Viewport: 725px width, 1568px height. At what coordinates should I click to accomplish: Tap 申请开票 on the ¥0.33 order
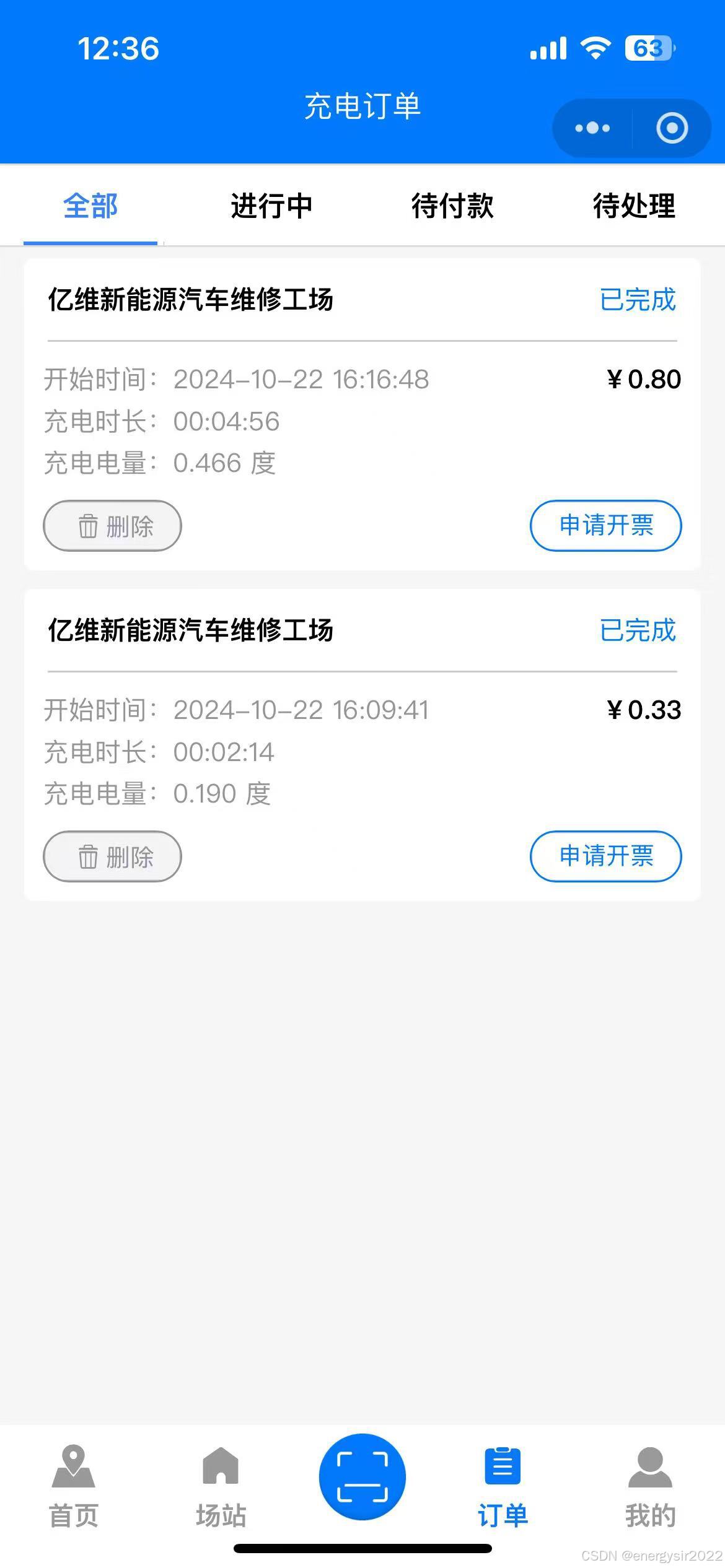605,856
